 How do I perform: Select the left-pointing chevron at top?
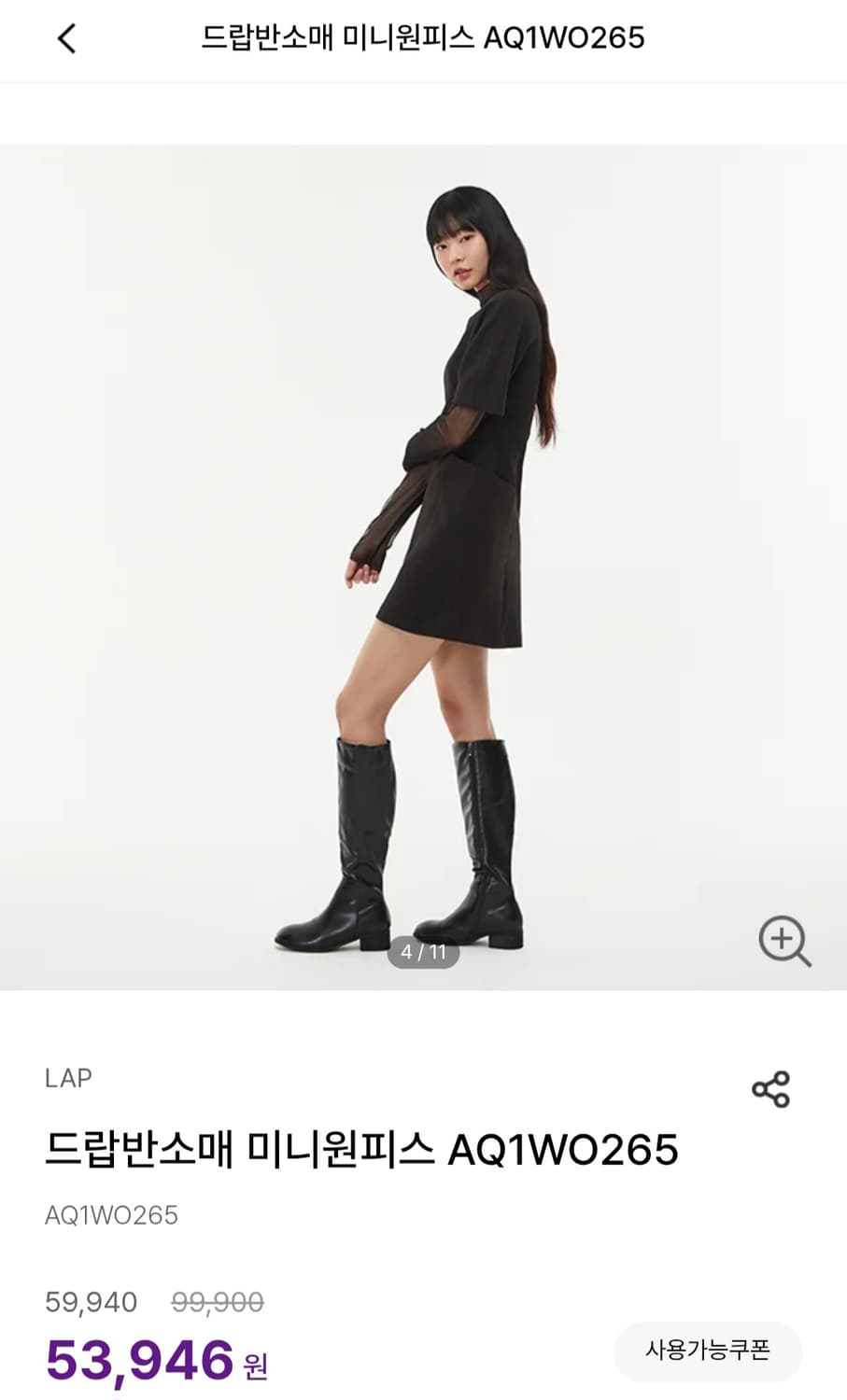64,40
